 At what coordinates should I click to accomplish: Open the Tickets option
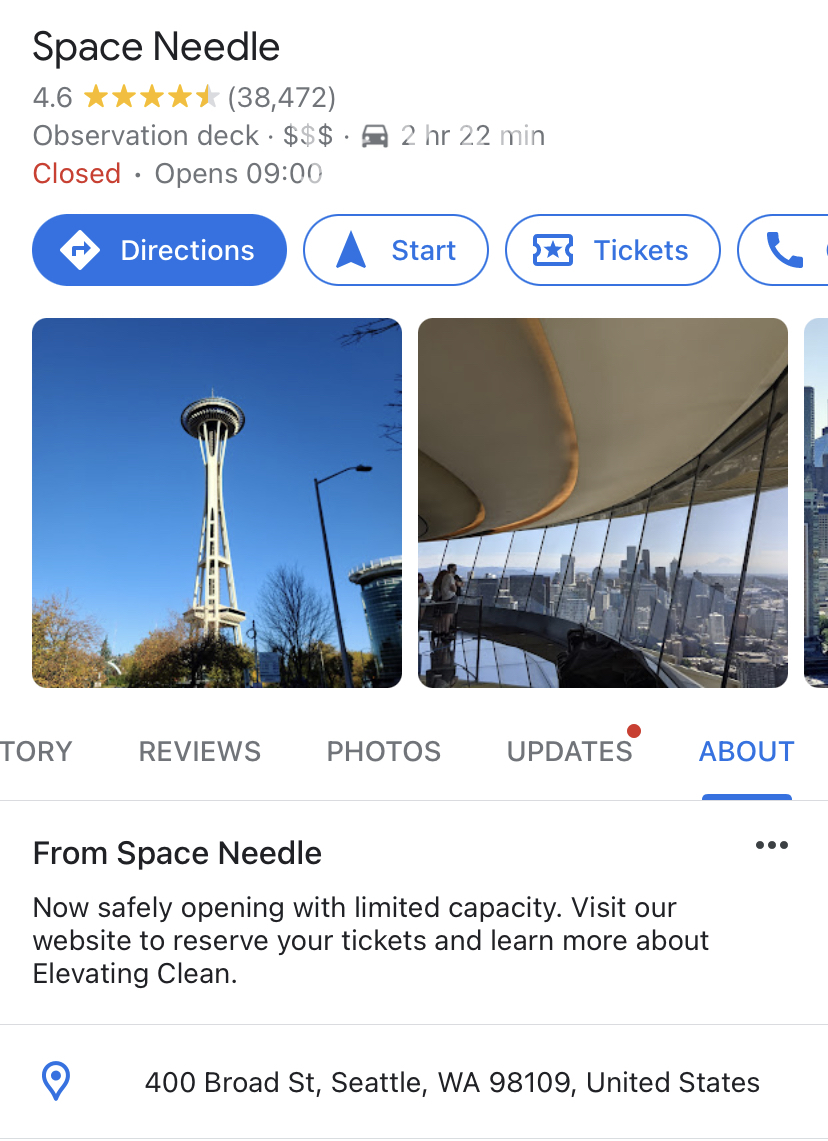612,250
